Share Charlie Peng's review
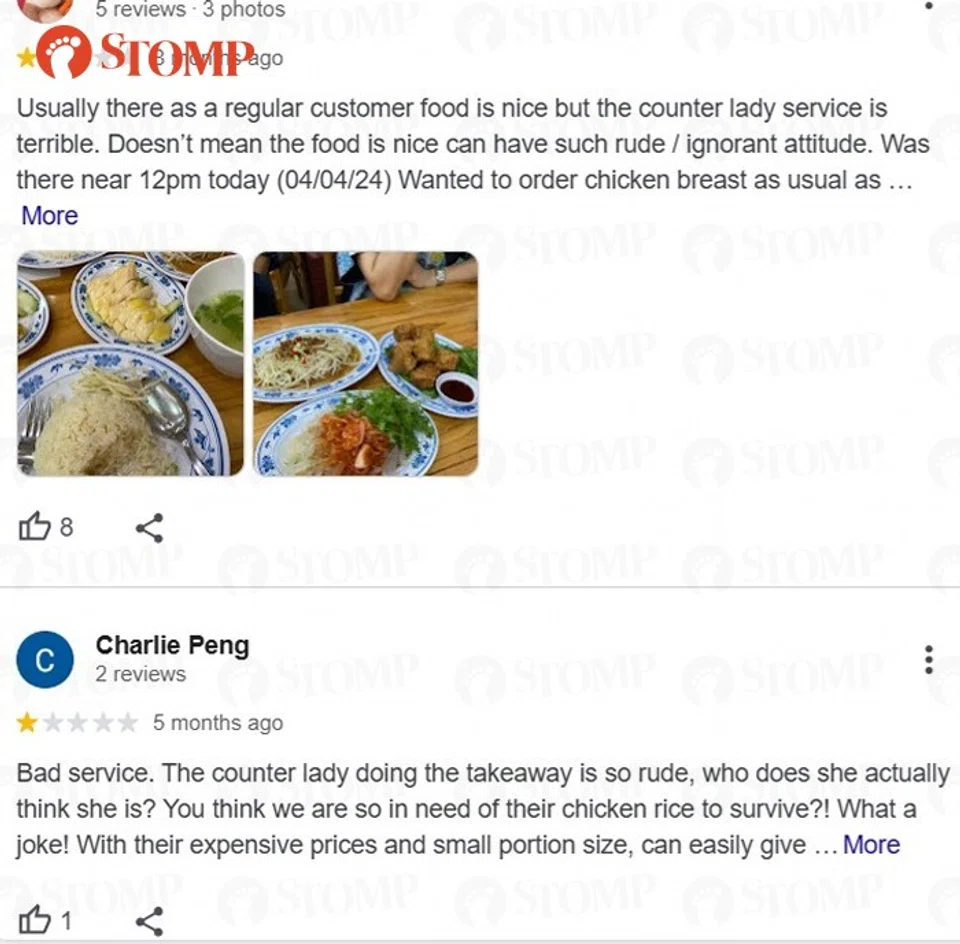 (149, 921)
